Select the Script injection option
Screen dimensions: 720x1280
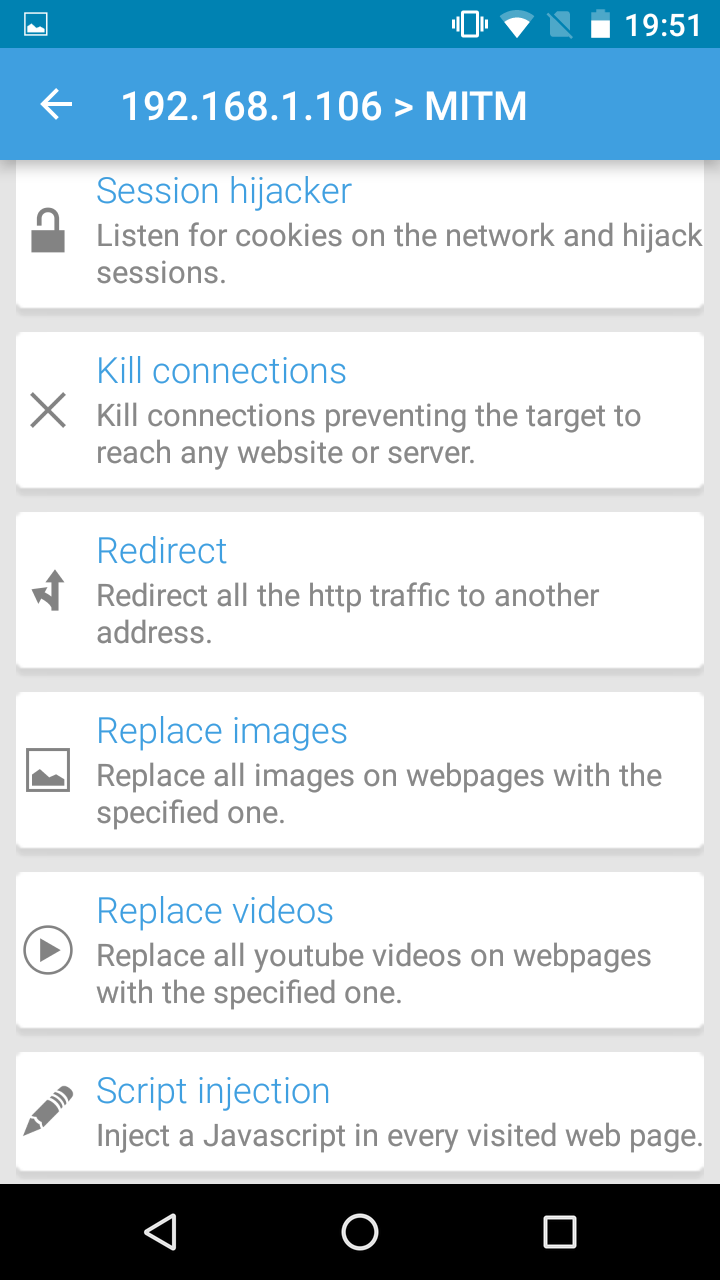[360, 1112]
